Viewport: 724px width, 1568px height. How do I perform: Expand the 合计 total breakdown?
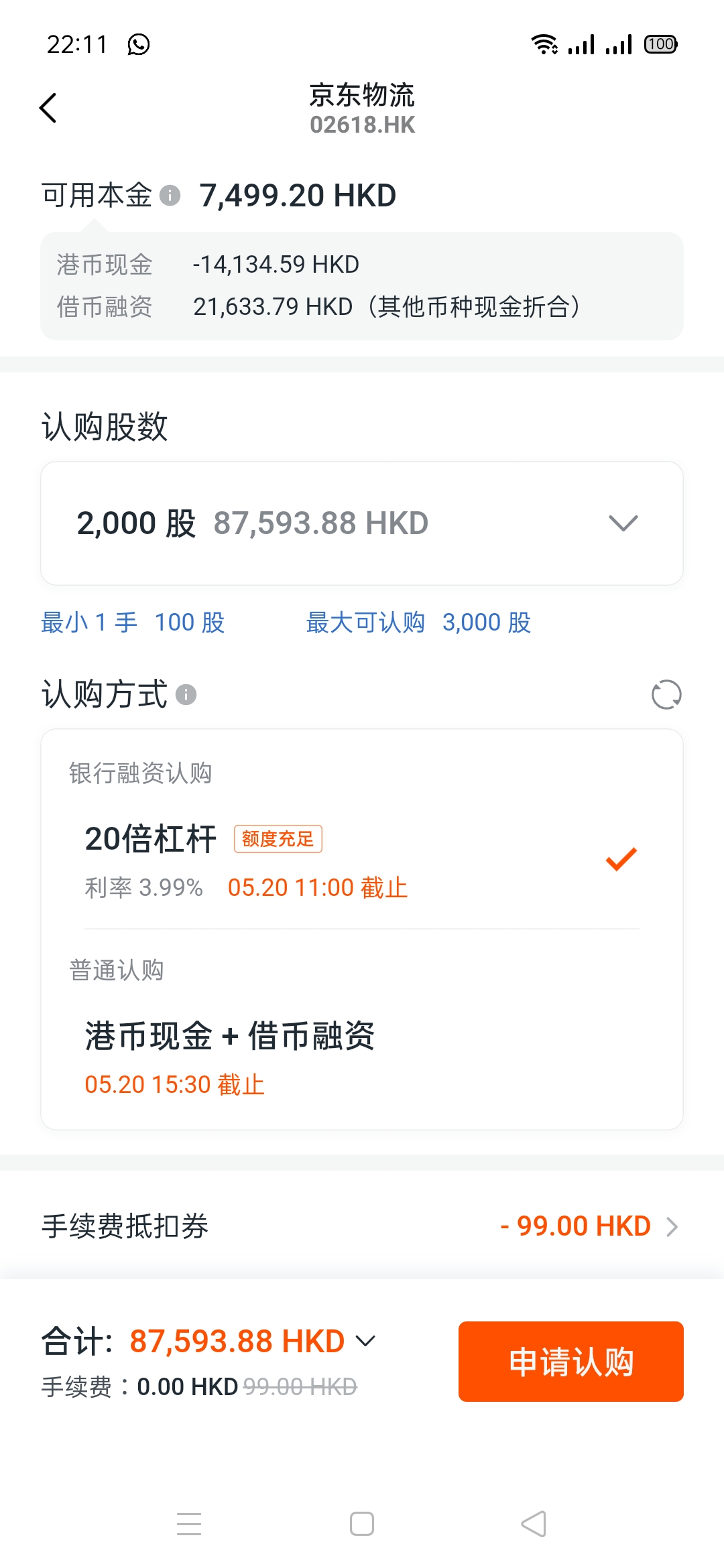(x=366, y=1341)
